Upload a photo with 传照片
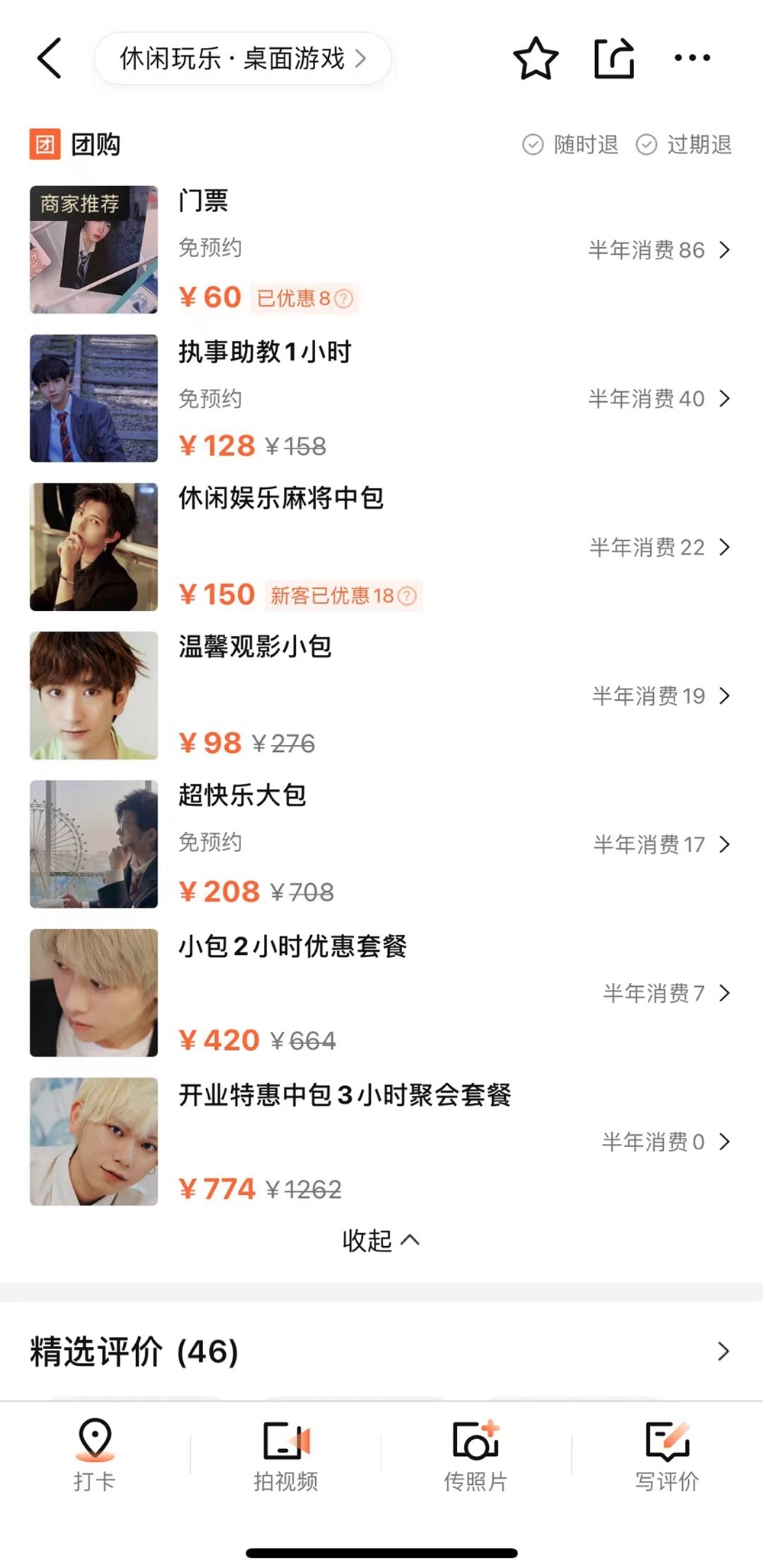Screen dimensions: 763x1568 476,1454
